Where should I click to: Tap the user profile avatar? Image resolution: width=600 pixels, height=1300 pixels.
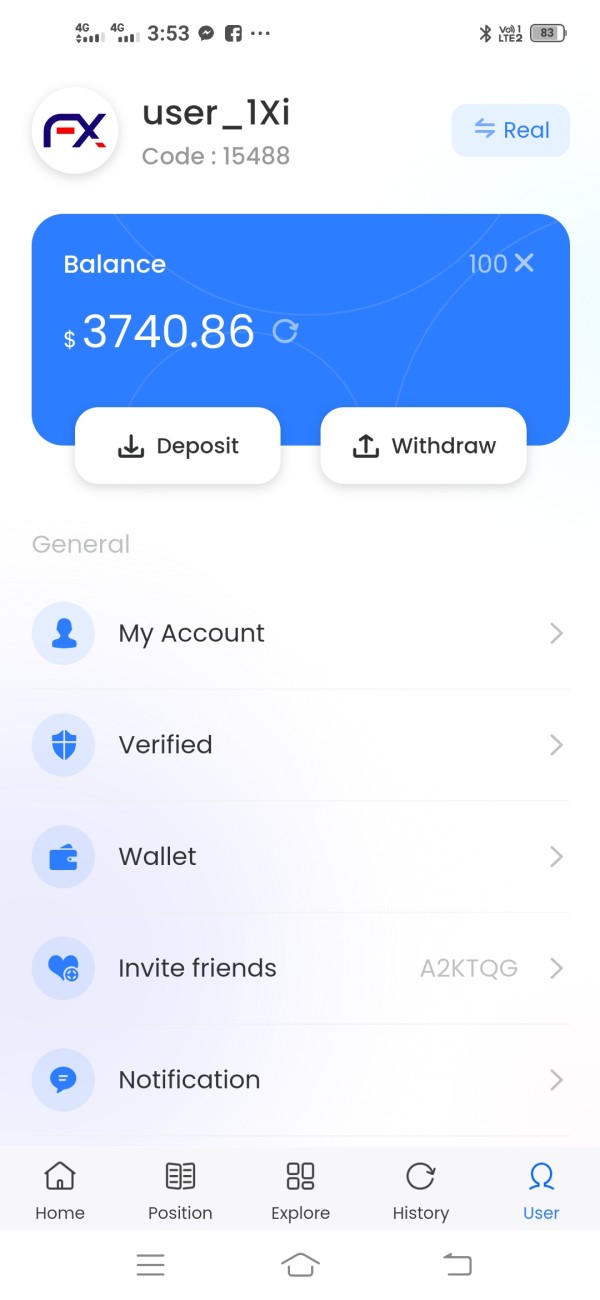point(76,131)
